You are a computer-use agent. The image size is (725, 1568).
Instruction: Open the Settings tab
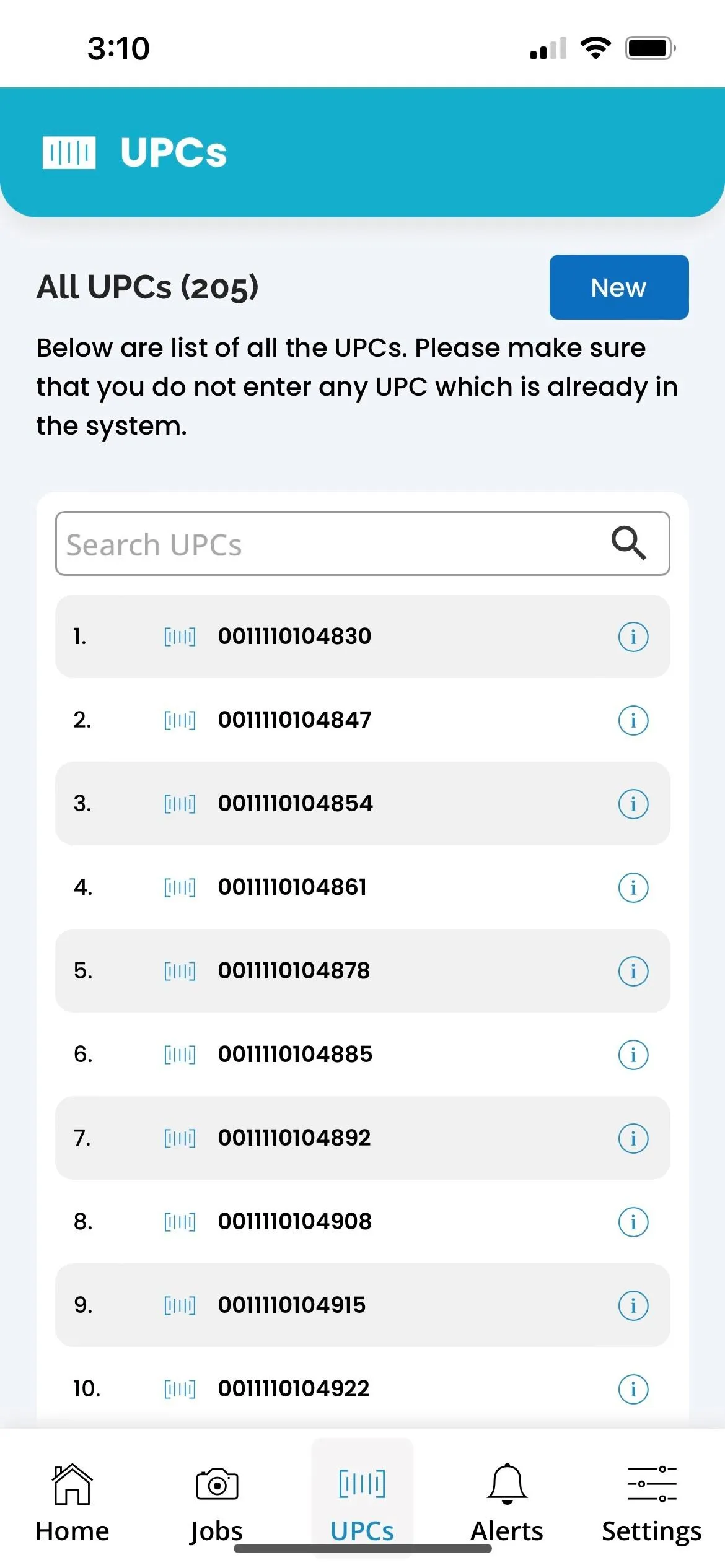[652, 1502]
